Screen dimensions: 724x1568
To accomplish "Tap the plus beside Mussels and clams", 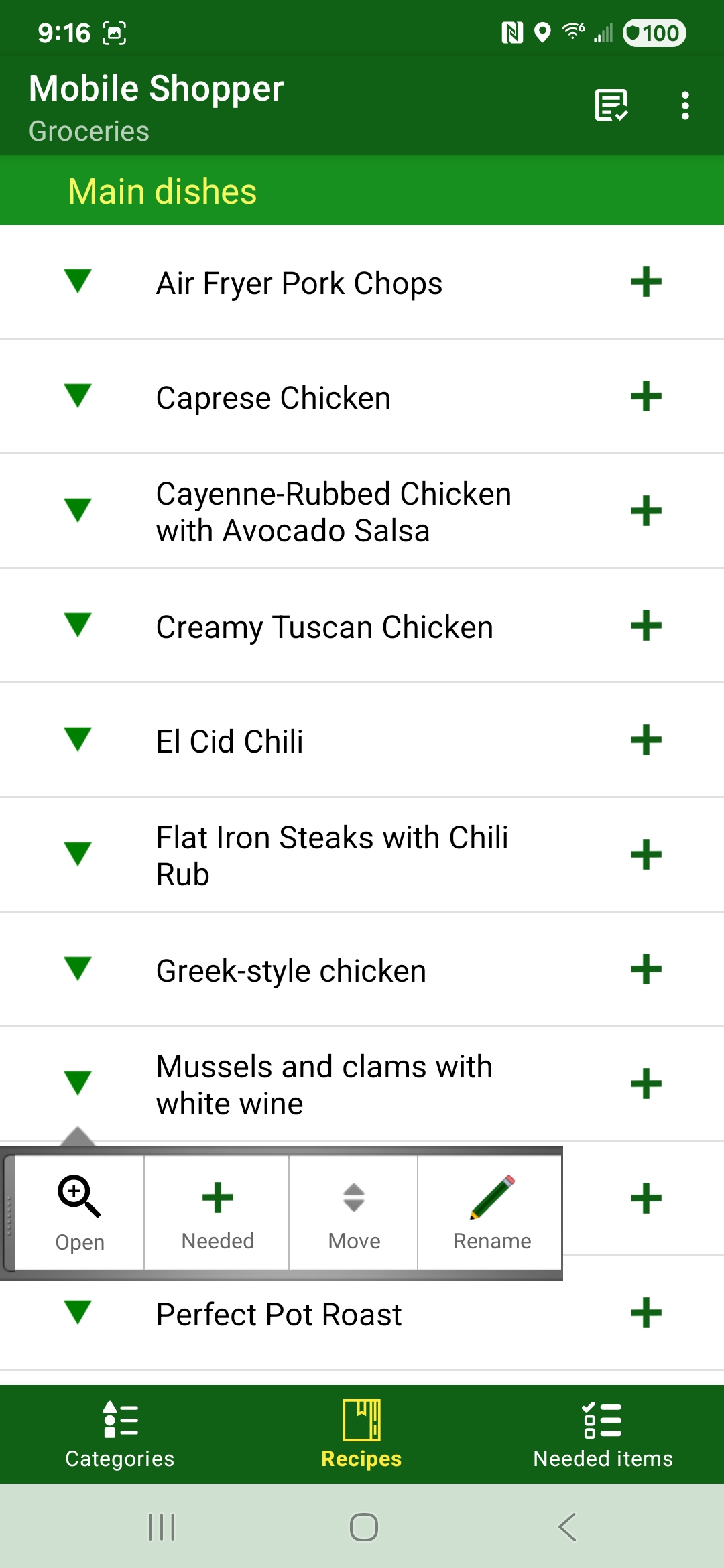I will [646, 1084].
